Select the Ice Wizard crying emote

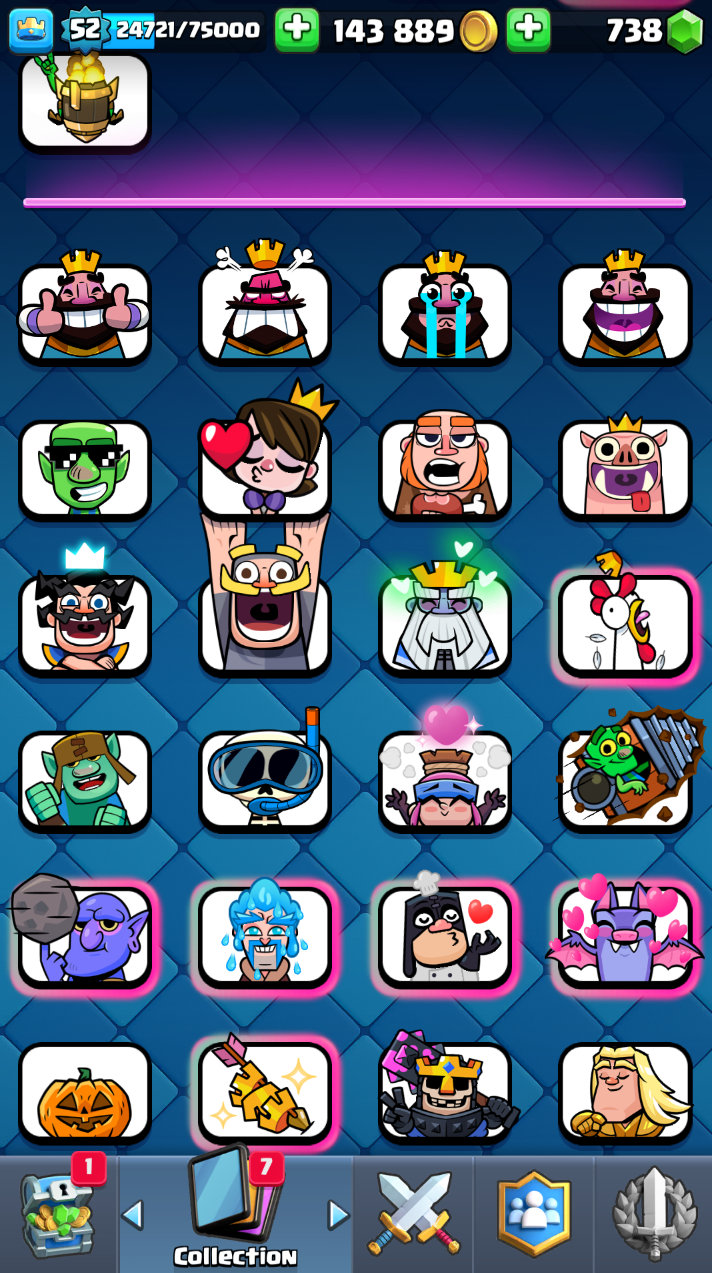pos(265,935)
